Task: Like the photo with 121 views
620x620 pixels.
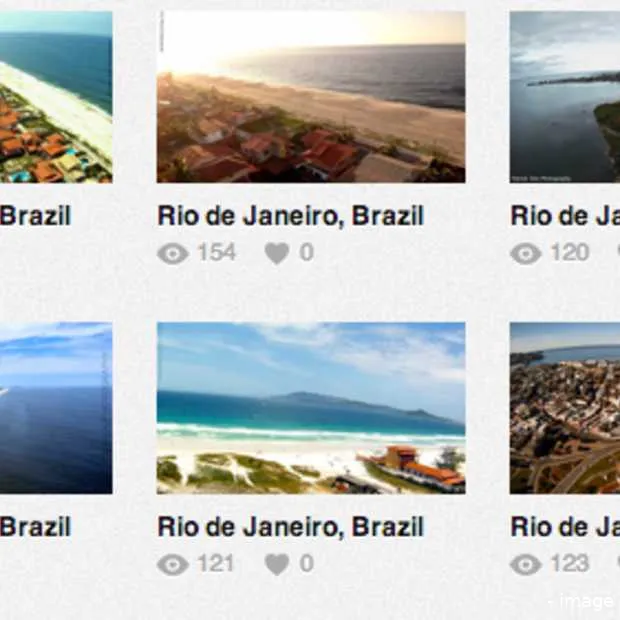Action: coord(277,564)
